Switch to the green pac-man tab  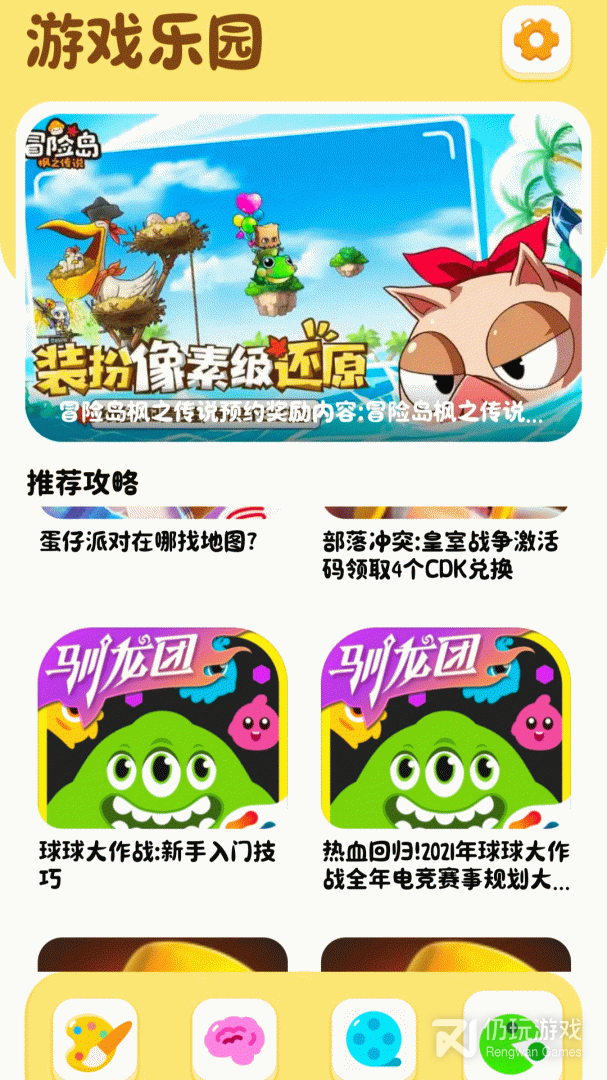[x=513, y=1037]
